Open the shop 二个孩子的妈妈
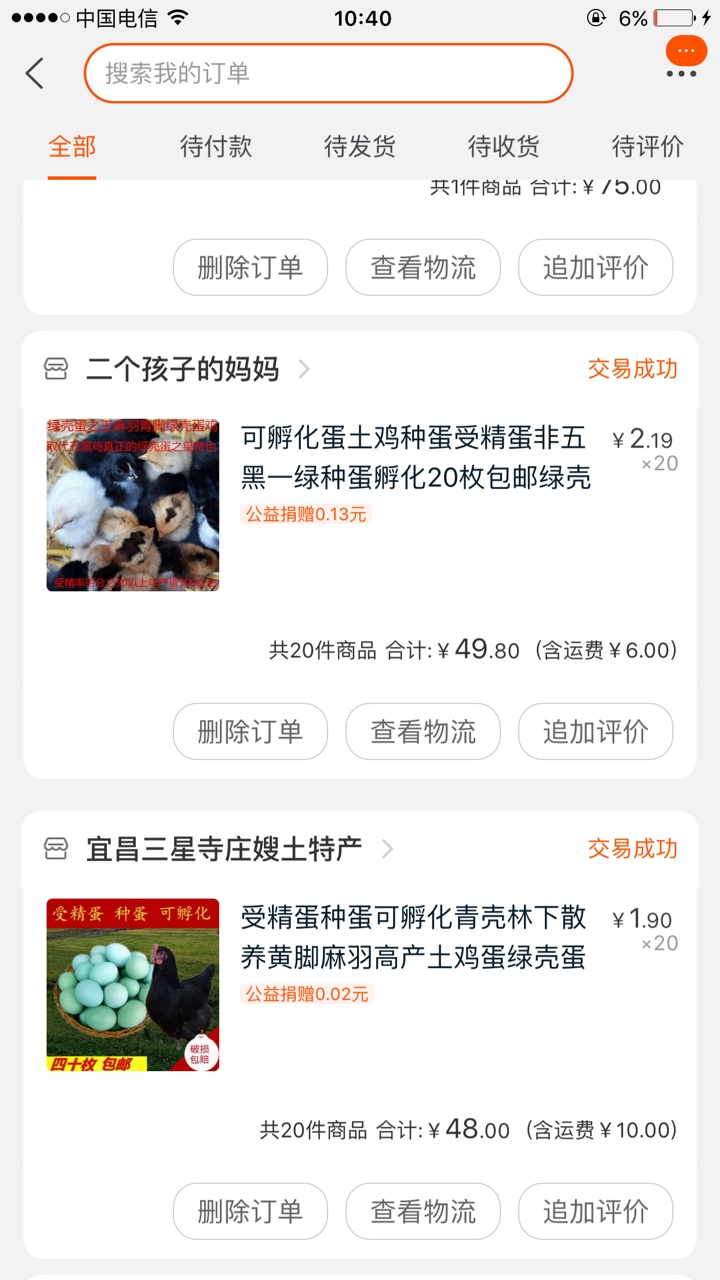The height and width of the screenshot is (1280, 720). 182,369
